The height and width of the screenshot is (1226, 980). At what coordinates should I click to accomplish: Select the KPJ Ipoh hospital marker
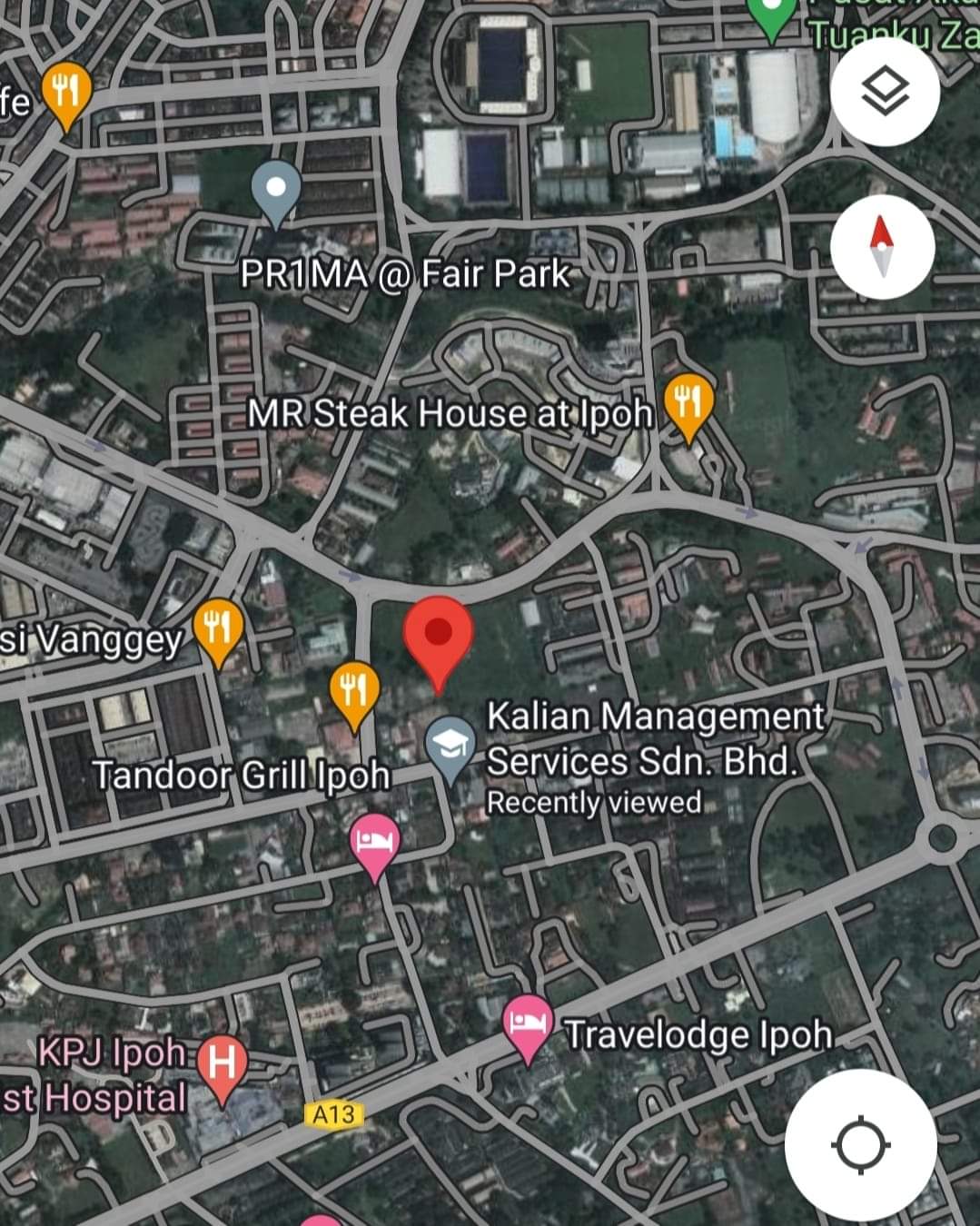222,1064
